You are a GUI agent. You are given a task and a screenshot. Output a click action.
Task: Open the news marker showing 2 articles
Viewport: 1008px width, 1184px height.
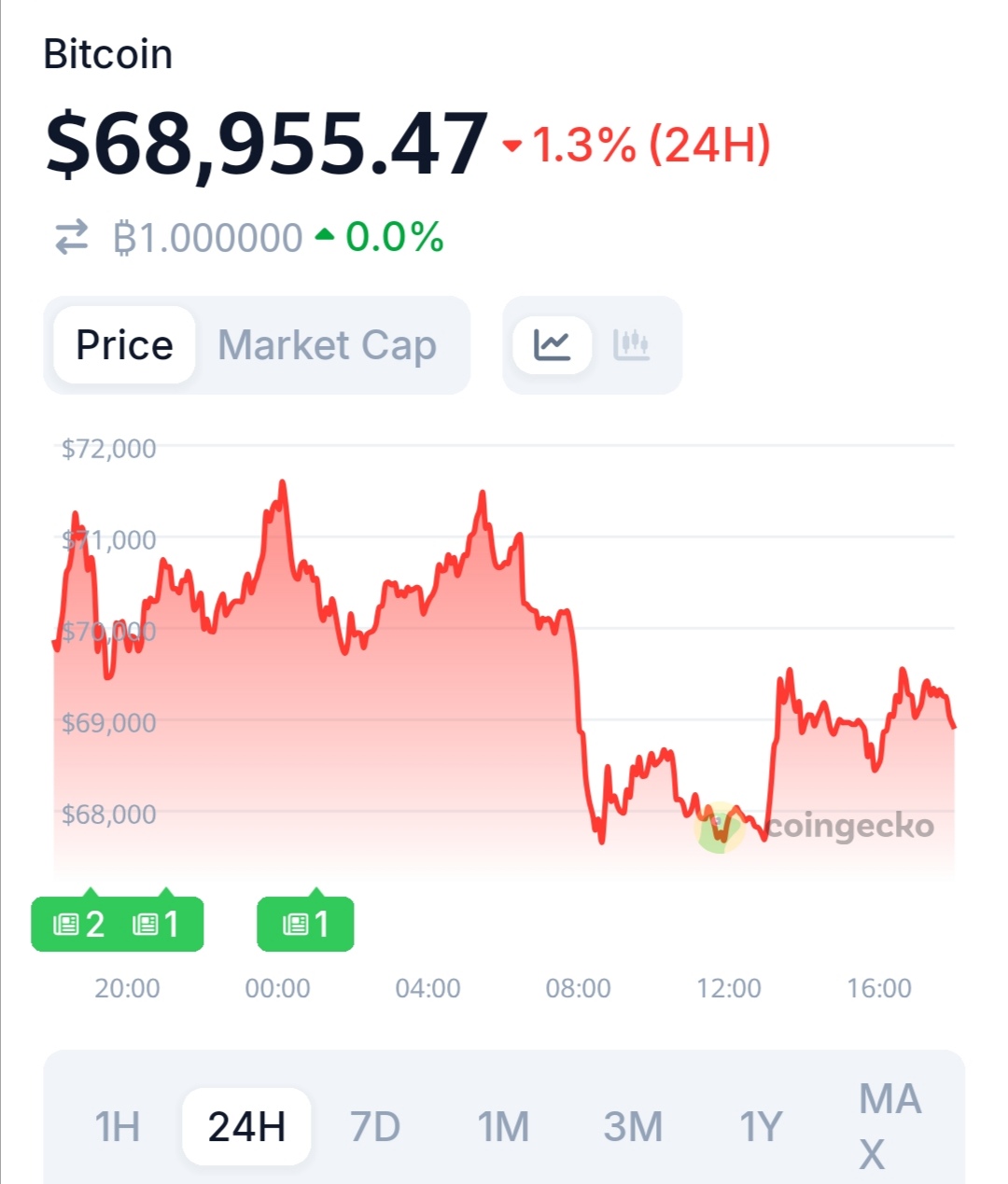pos(79,925)
